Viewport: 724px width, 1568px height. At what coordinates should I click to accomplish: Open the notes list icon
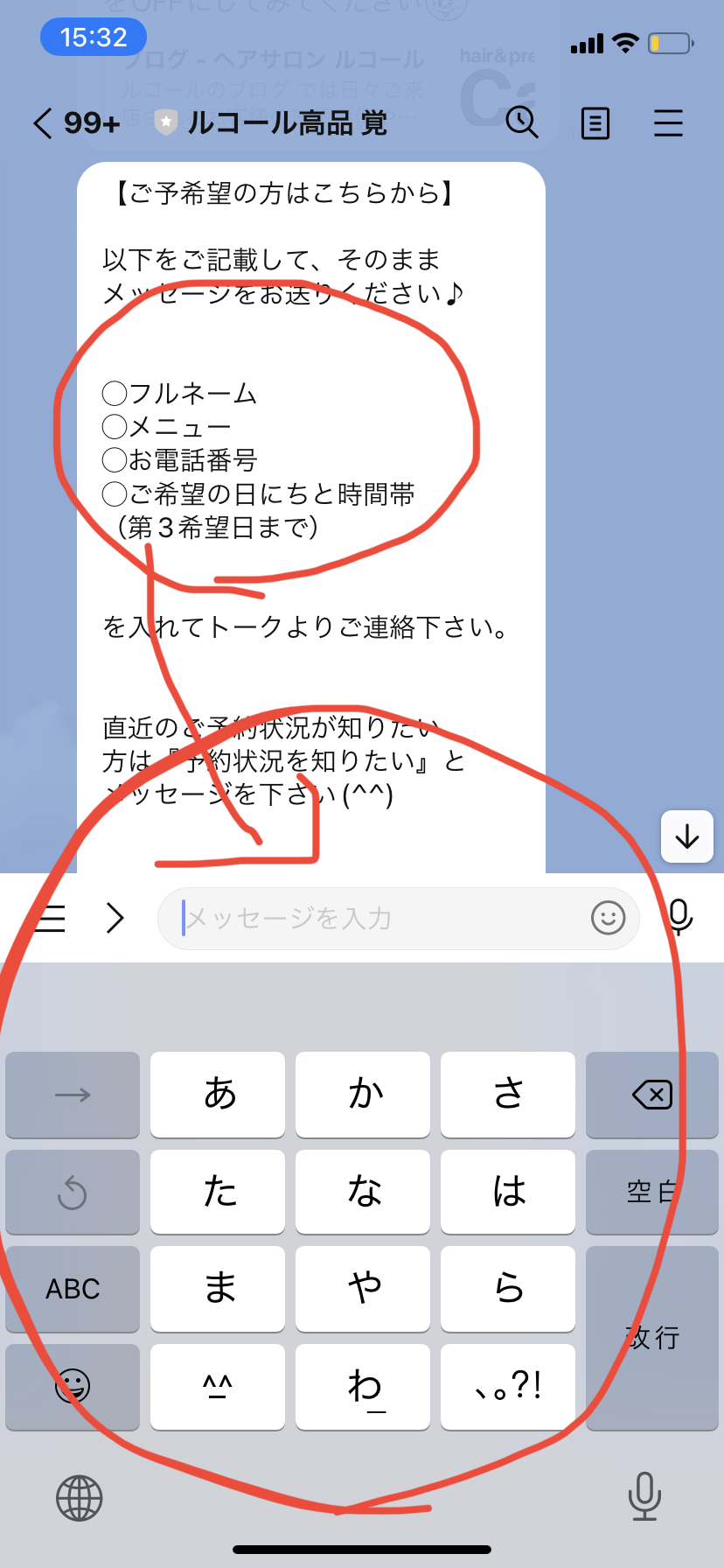point(595,123)
